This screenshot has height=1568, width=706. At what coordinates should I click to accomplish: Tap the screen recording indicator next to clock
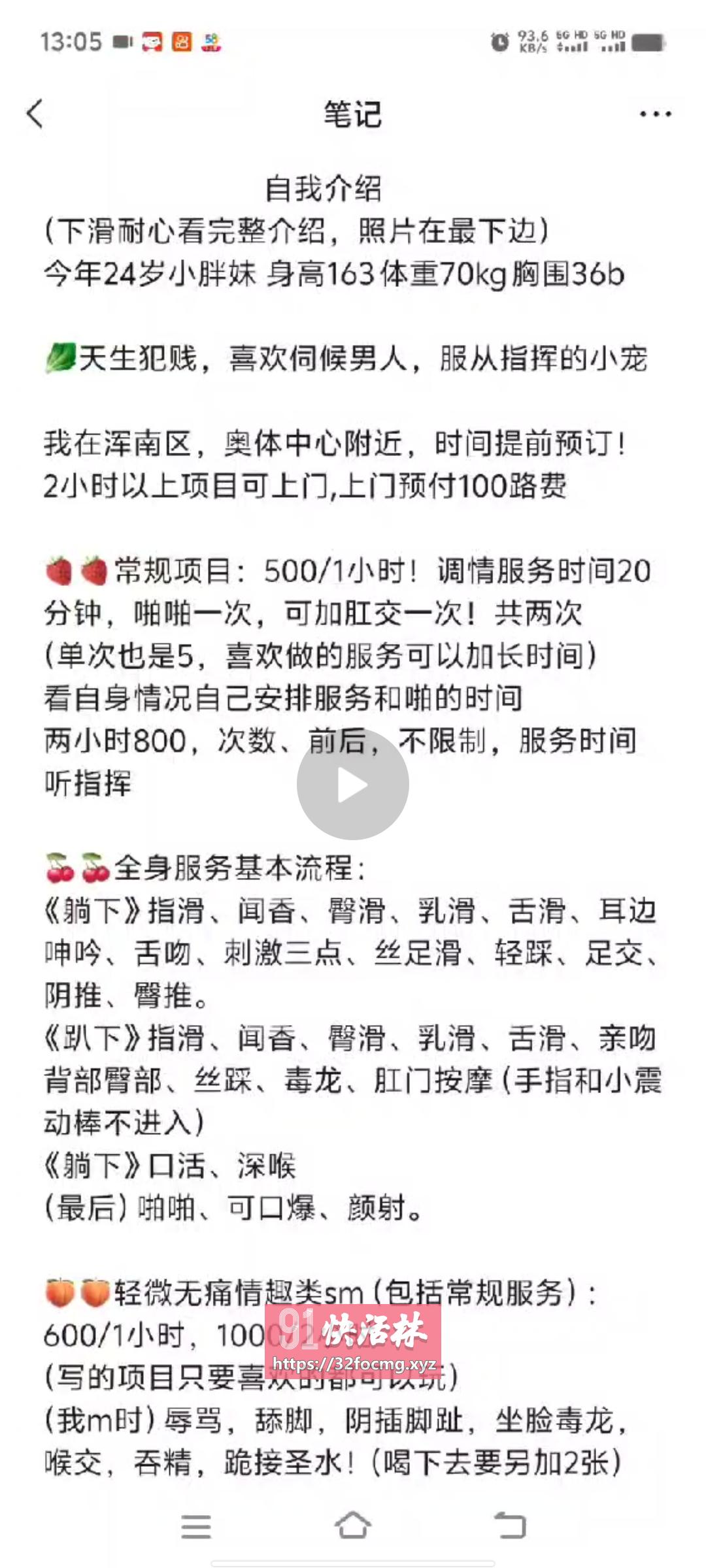[121, 42]
